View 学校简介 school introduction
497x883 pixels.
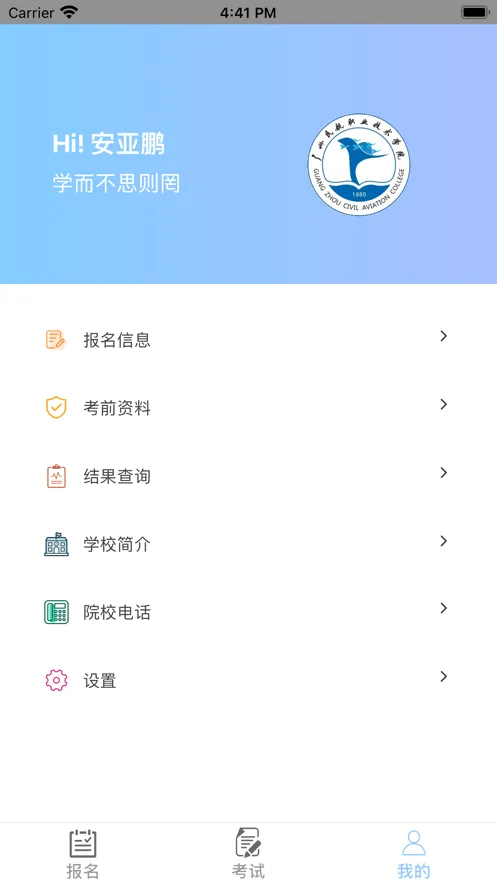tap(248, 544)
